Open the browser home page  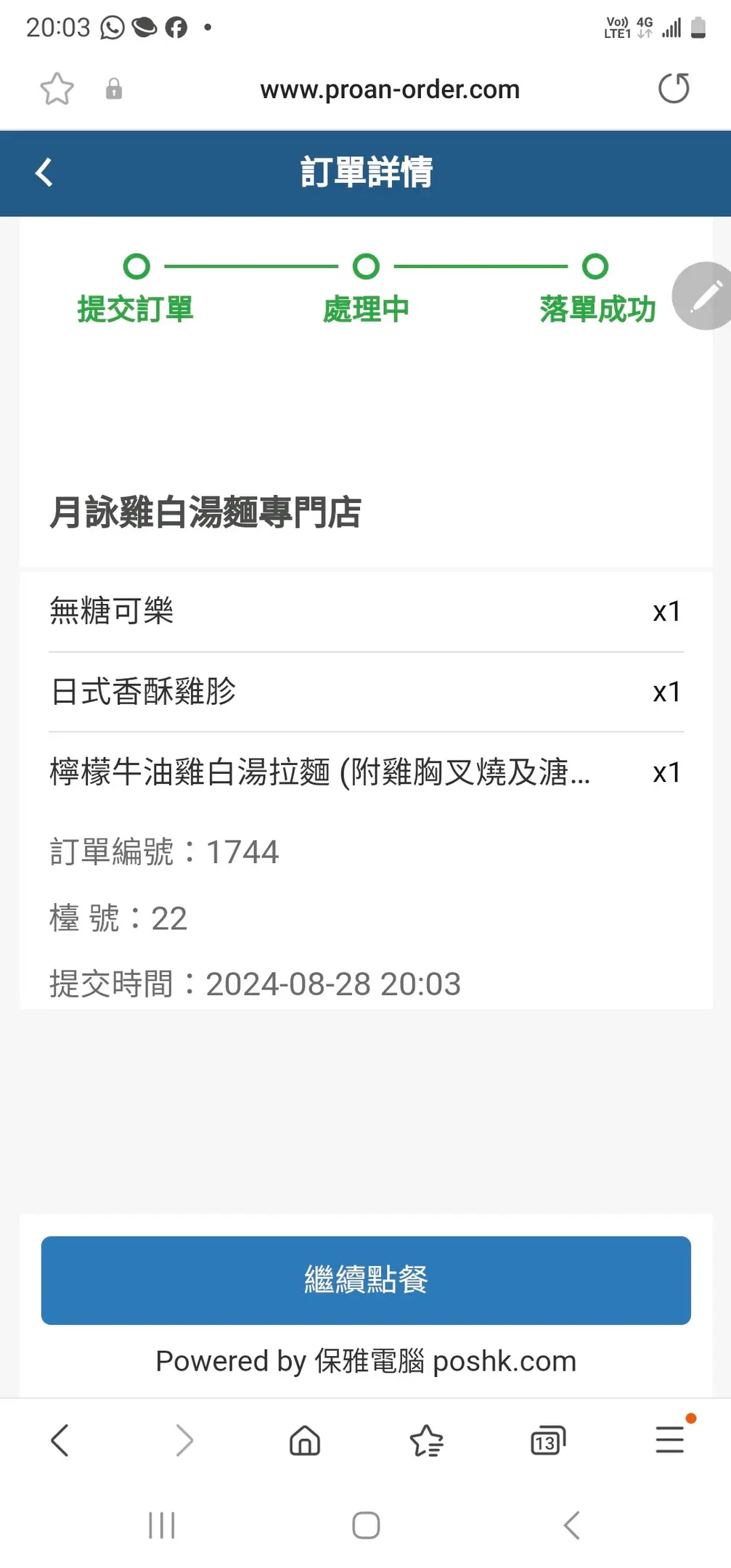coord(305,1440)
